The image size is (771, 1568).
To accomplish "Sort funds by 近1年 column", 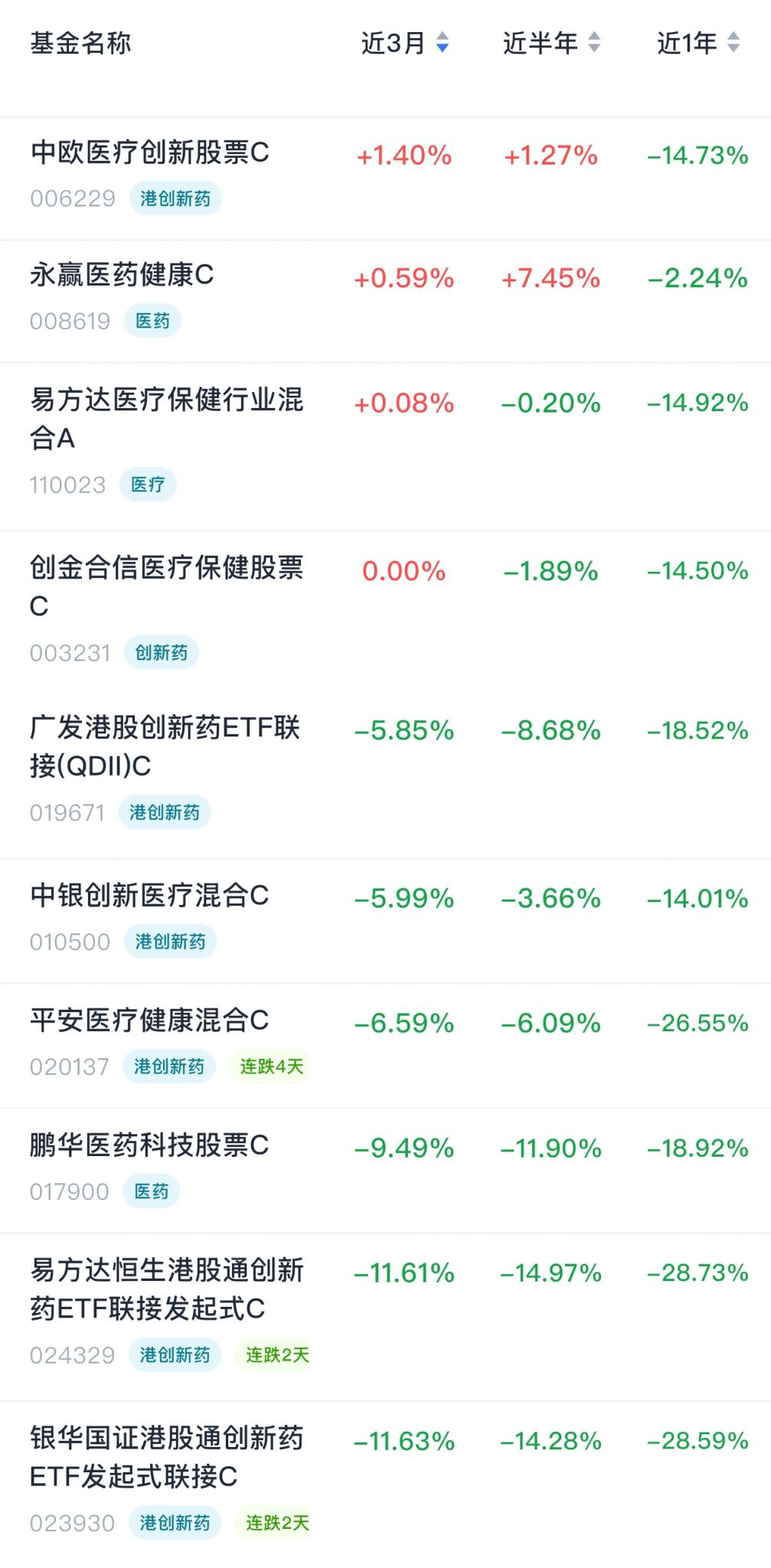I will (698, 43).
